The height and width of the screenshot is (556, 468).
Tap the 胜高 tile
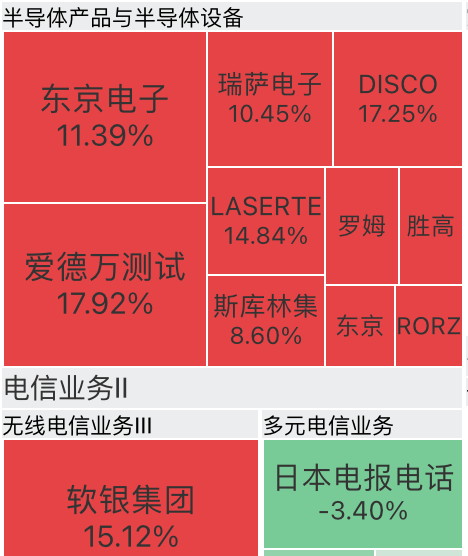pos(431,226)
